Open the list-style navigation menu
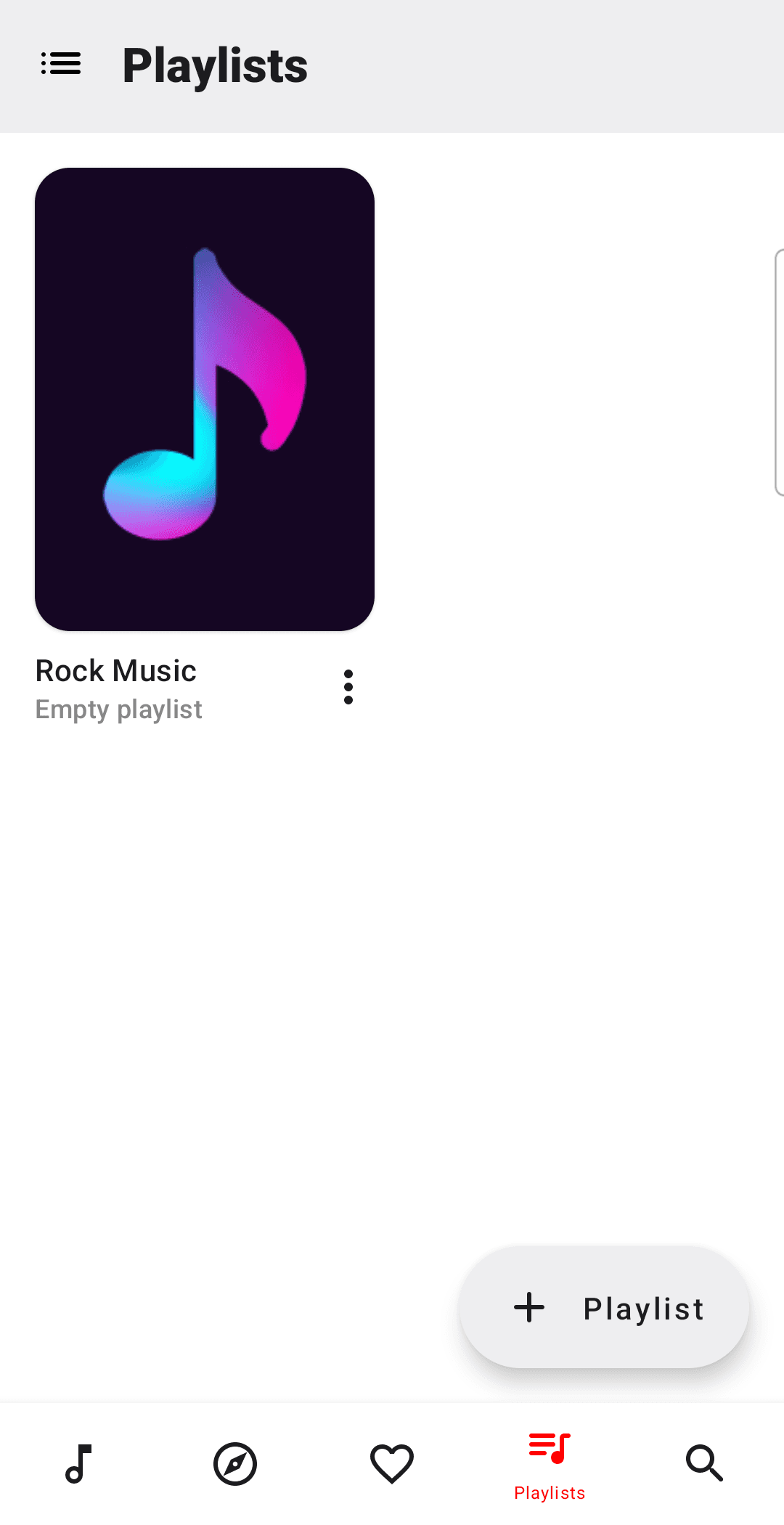This screenshot has width=784, height=1525. pos(61,64)
